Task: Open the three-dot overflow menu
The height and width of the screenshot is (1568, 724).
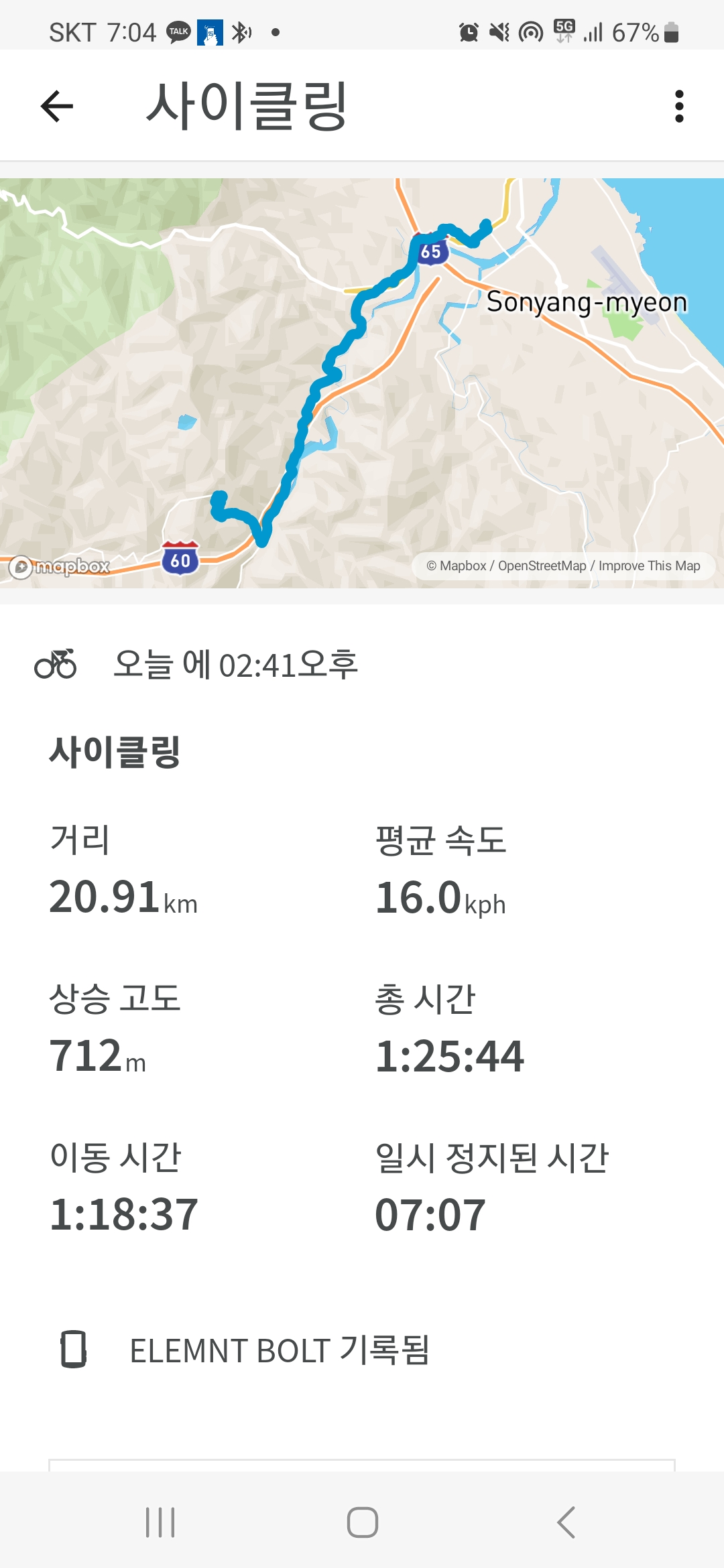Action: (679, 107)
